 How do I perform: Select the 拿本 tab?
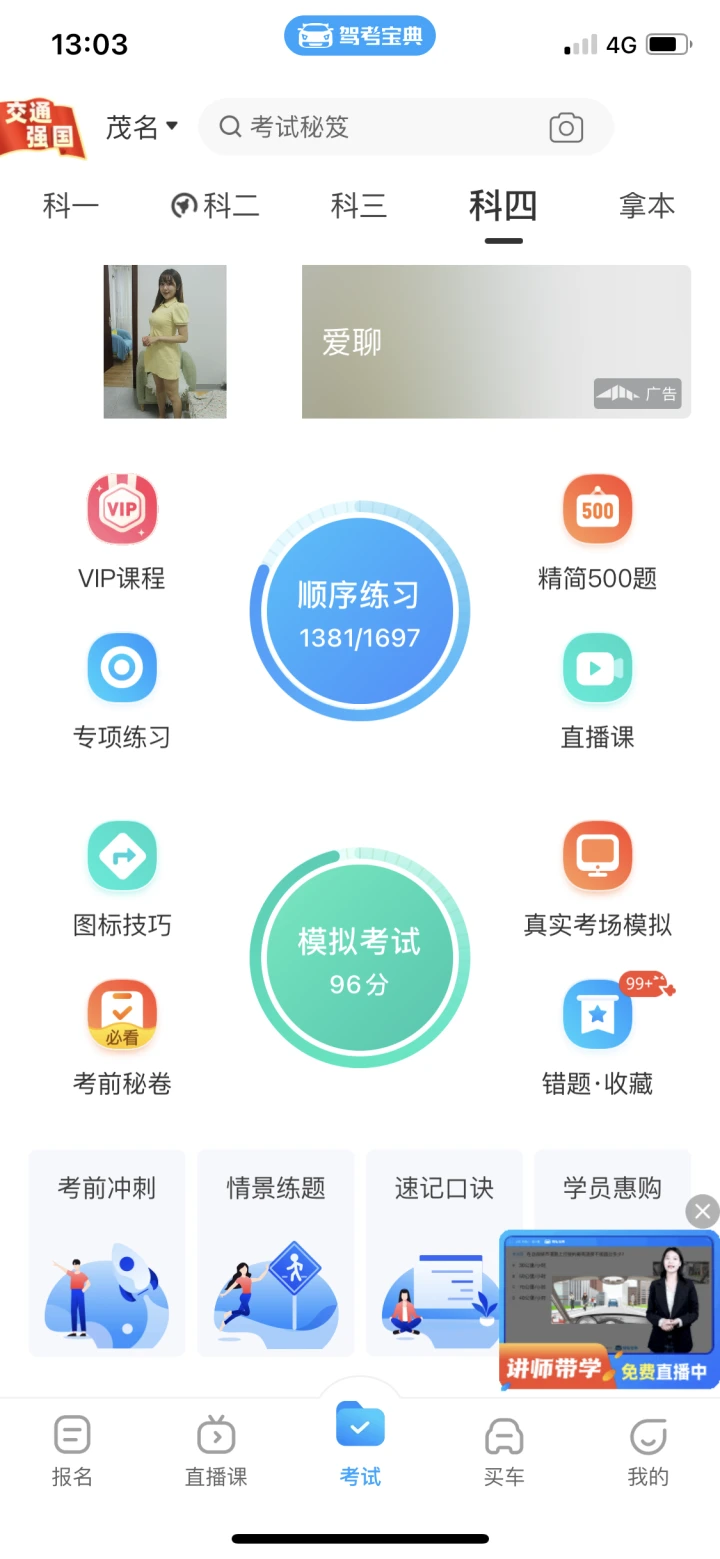coord(647,206)
